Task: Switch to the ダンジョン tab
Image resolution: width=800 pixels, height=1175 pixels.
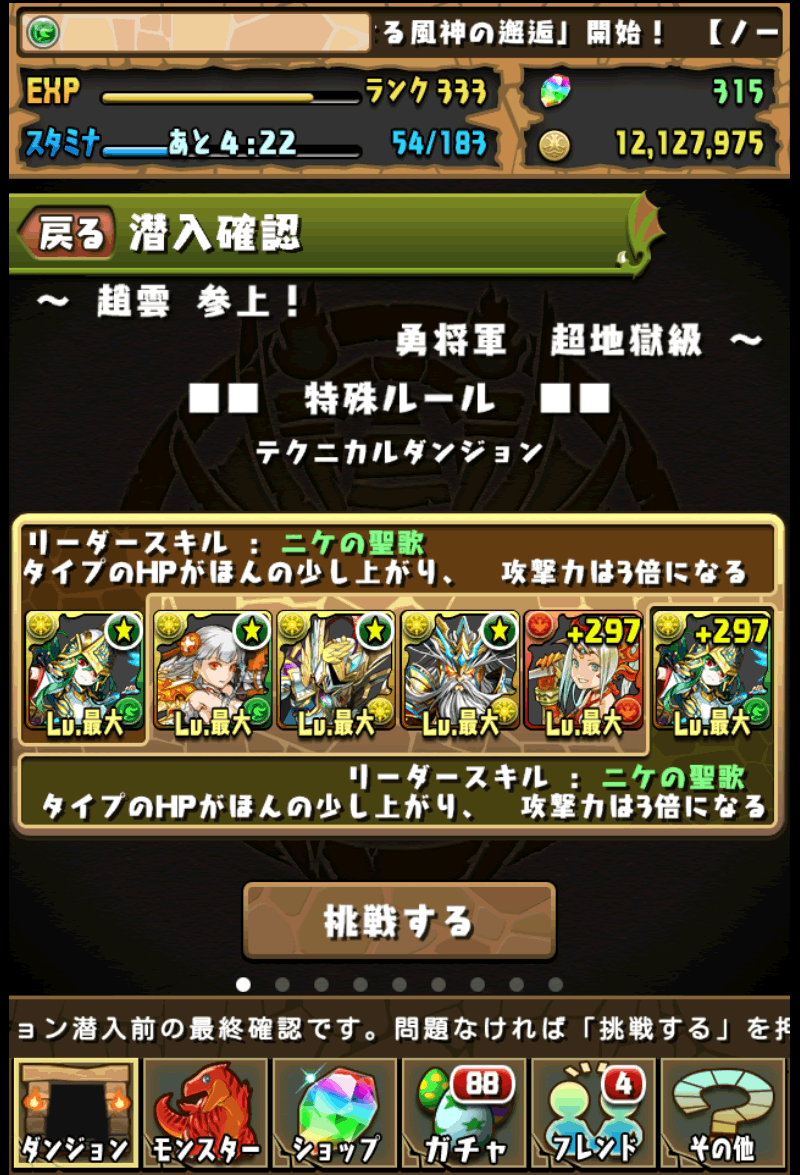Action: [75, 1112]
